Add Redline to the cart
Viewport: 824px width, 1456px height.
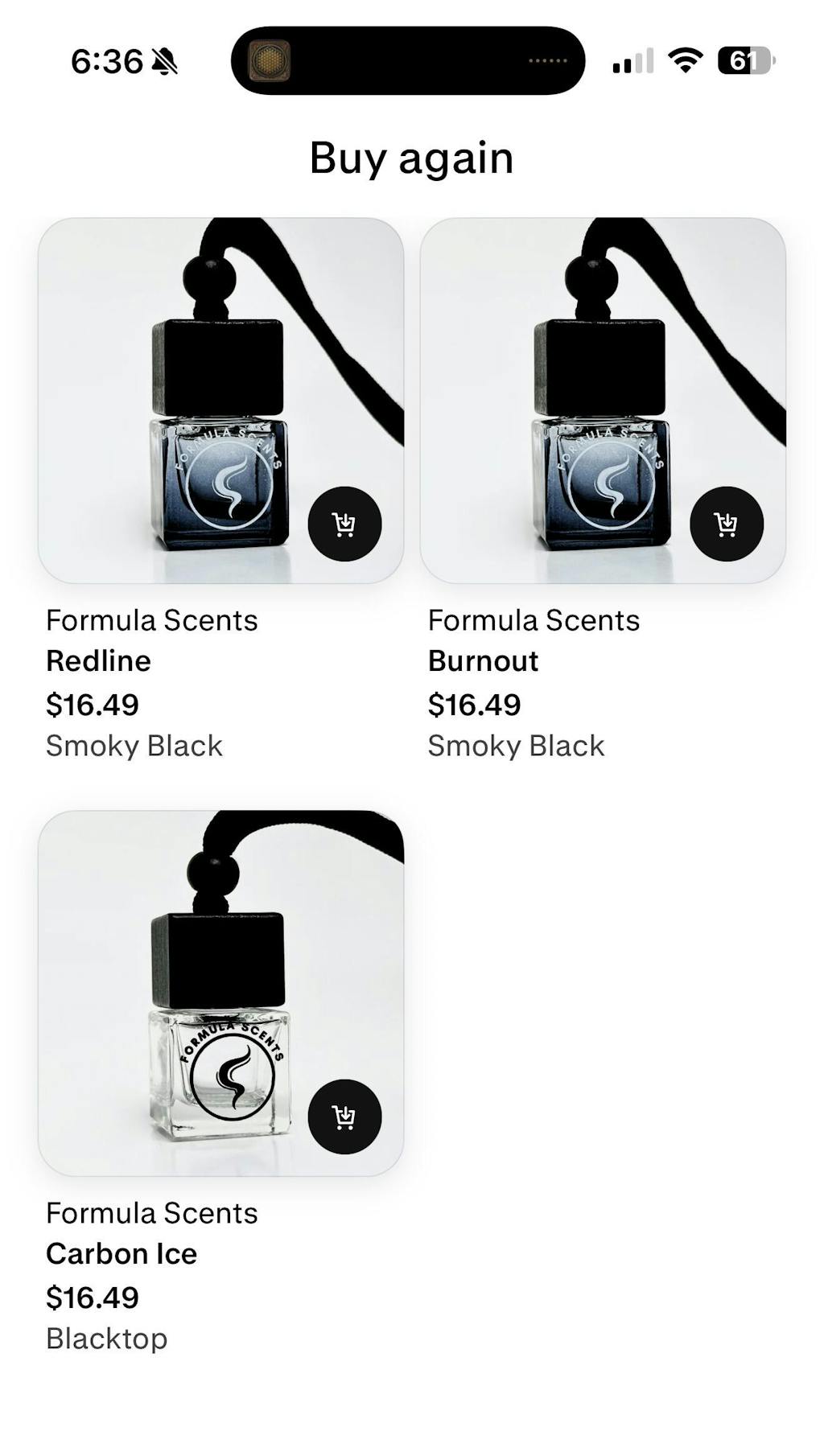(344, 524)
